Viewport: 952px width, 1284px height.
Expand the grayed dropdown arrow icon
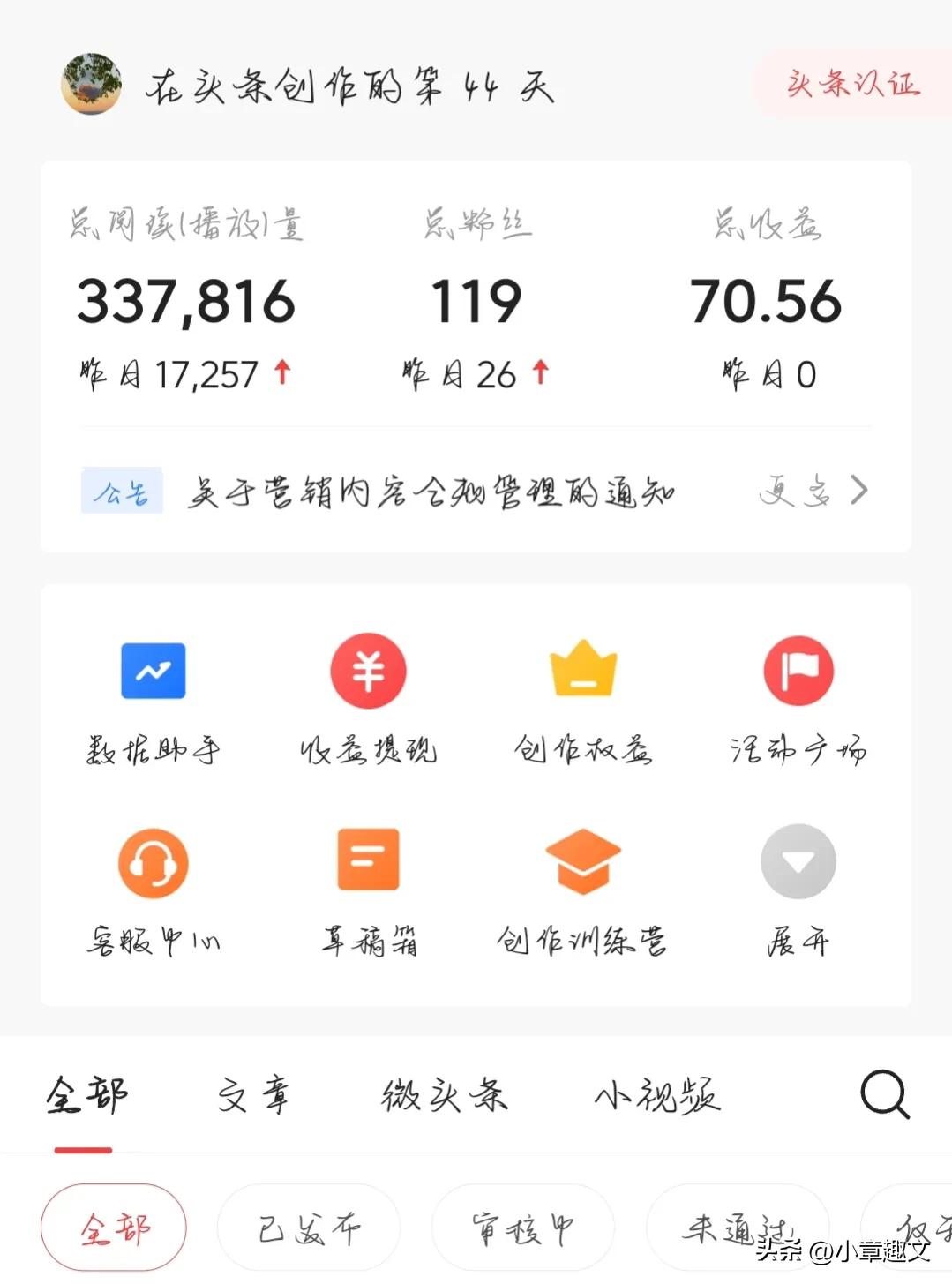pos(797,860)
